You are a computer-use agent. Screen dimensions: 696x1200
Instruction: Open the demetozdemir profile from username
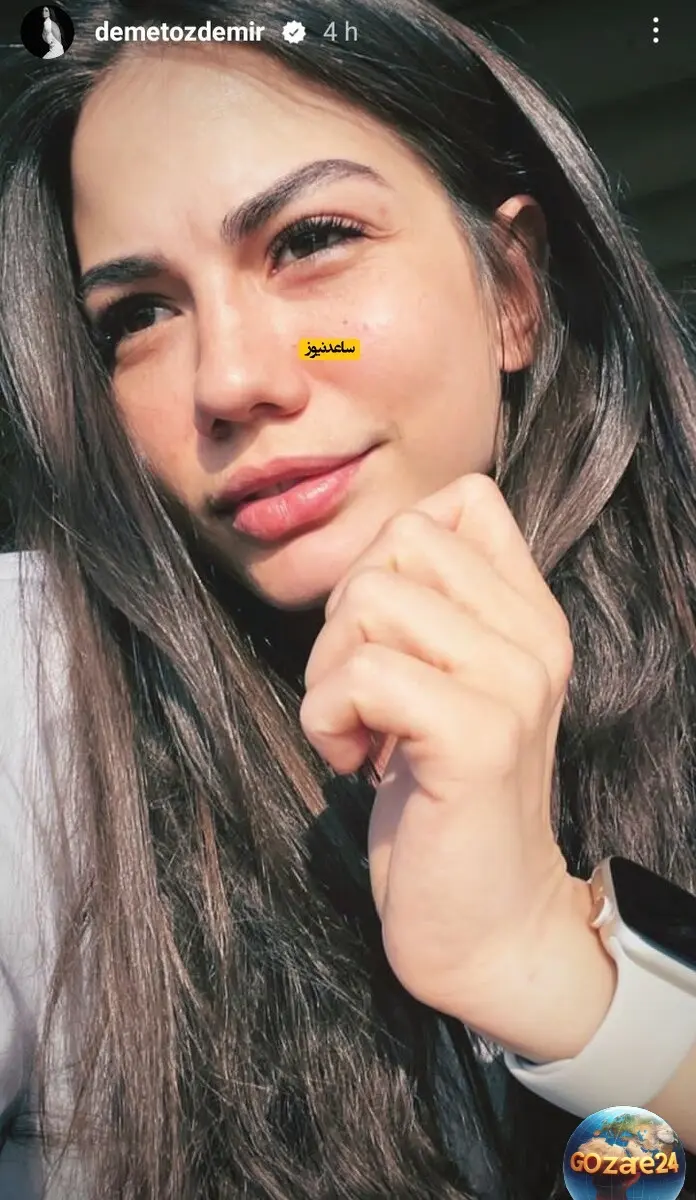click(x=179, y=32)
